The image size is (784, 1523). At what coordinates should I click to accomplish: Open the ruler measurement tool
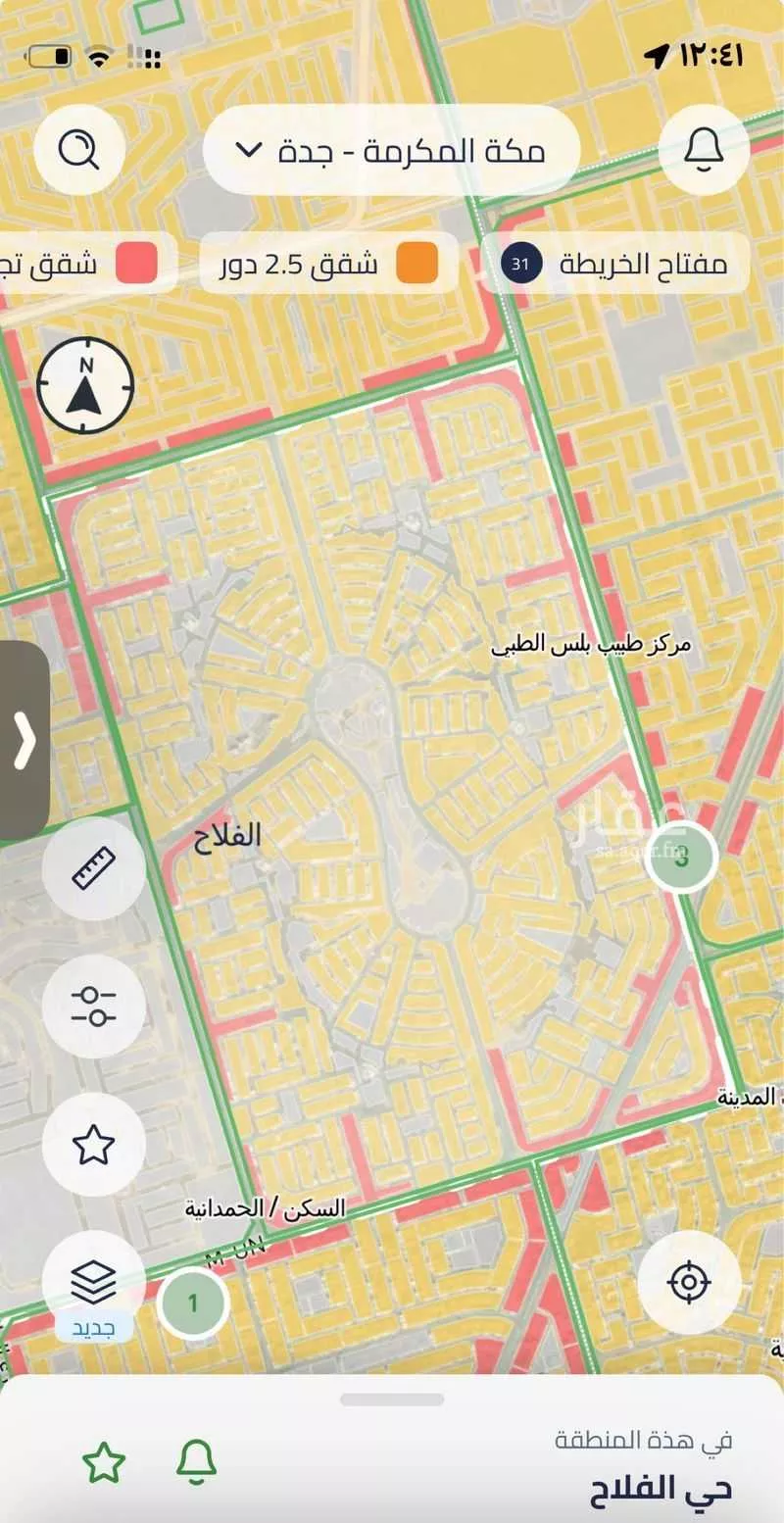point(94,868)
